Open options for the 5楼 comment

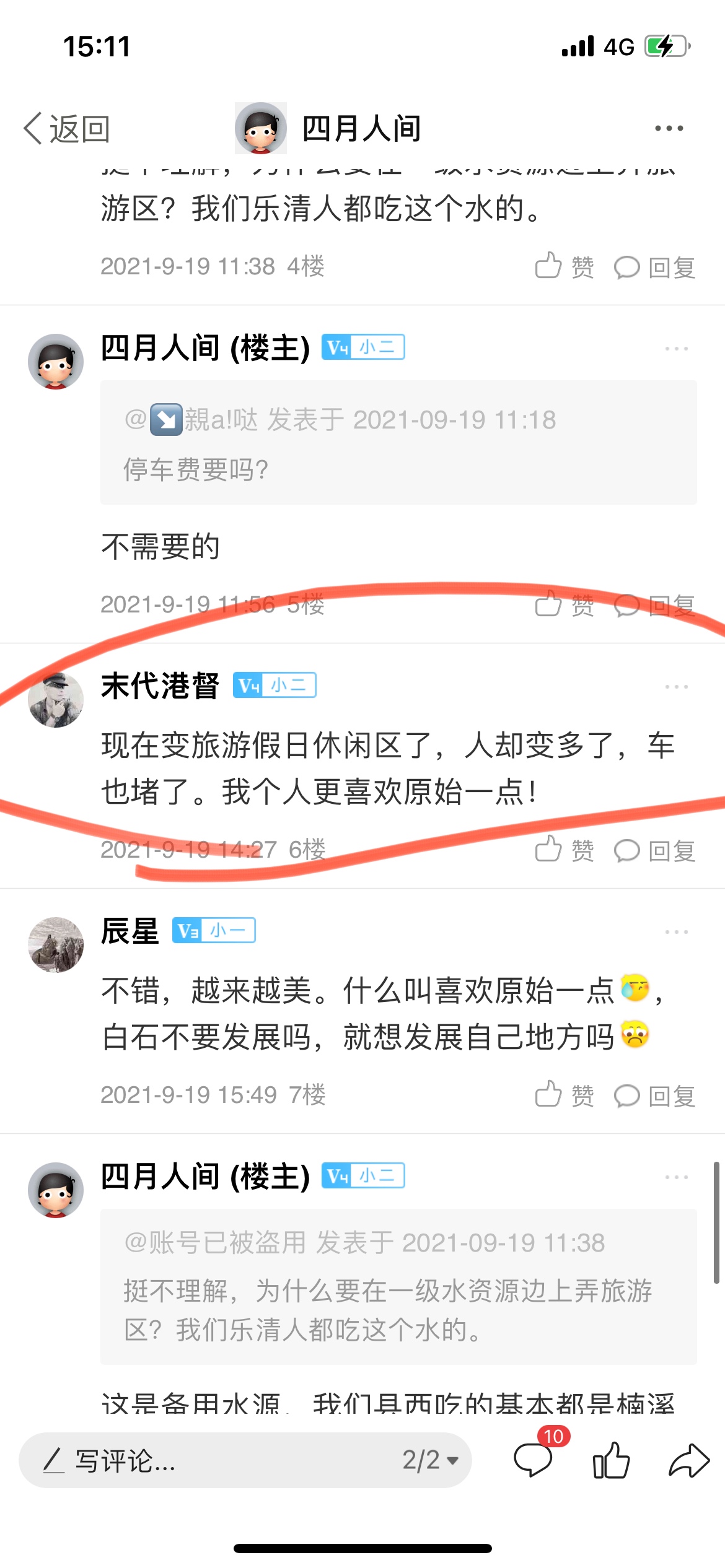point(676,349)
